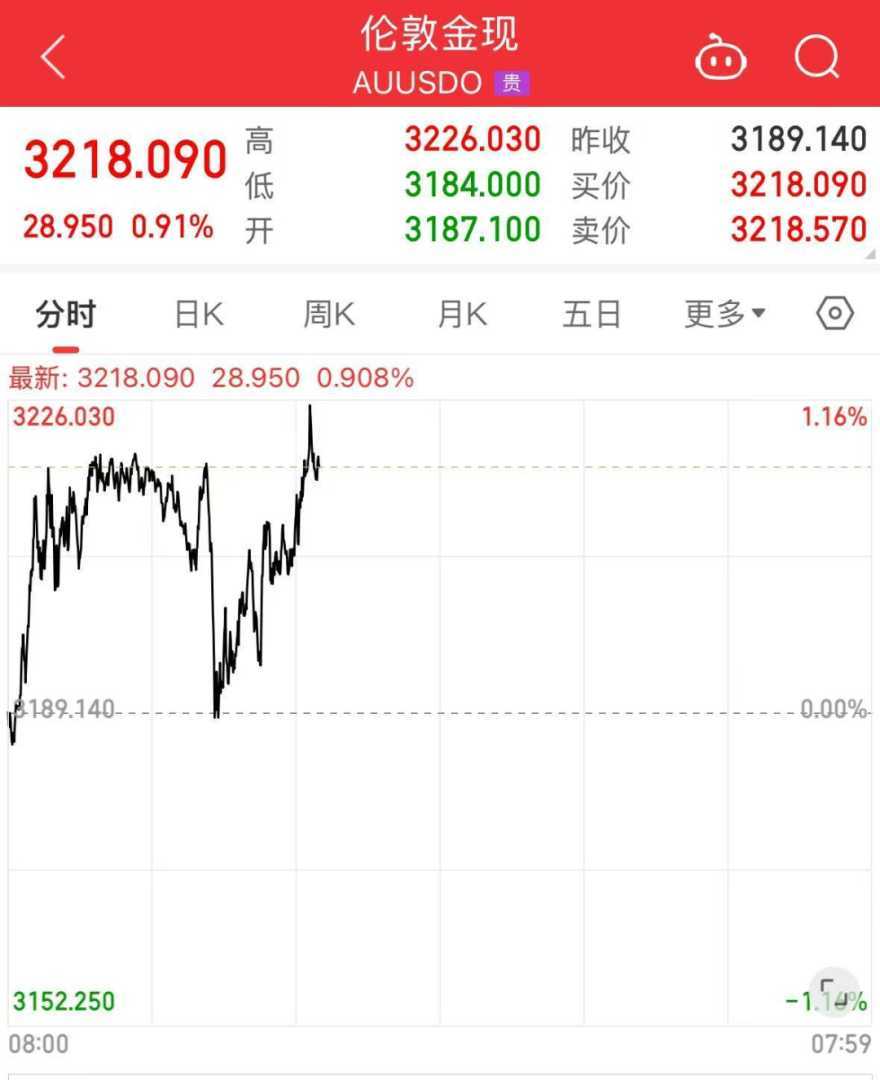Open search from the magnifier icon

coord(817,58)
